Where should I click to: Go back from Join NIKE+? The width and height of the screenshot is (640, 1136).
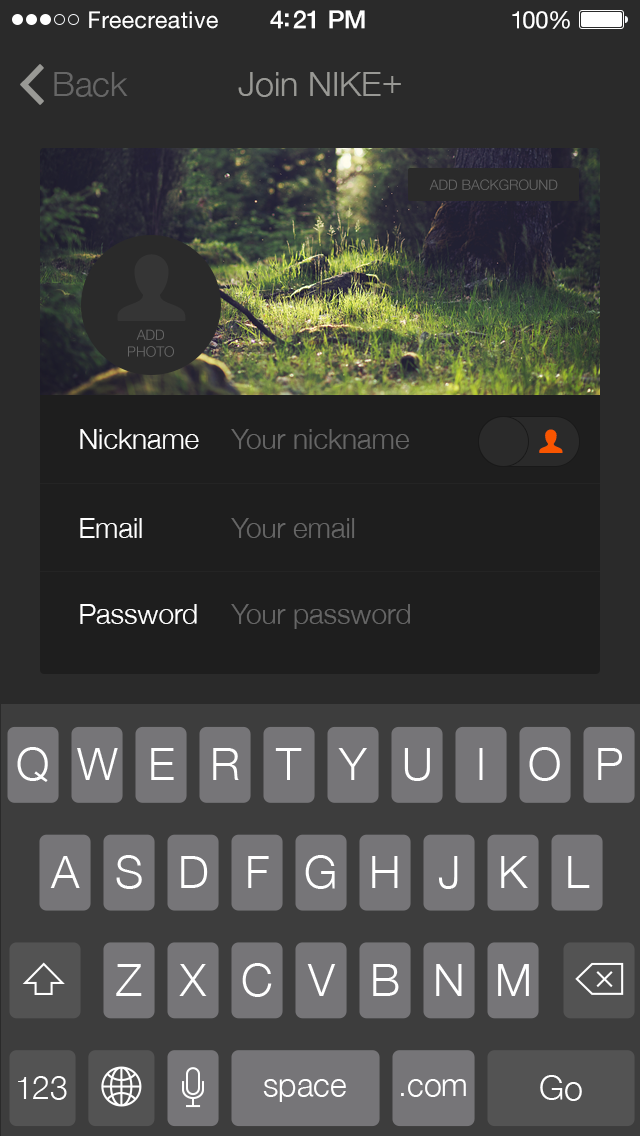click(74, 85)
